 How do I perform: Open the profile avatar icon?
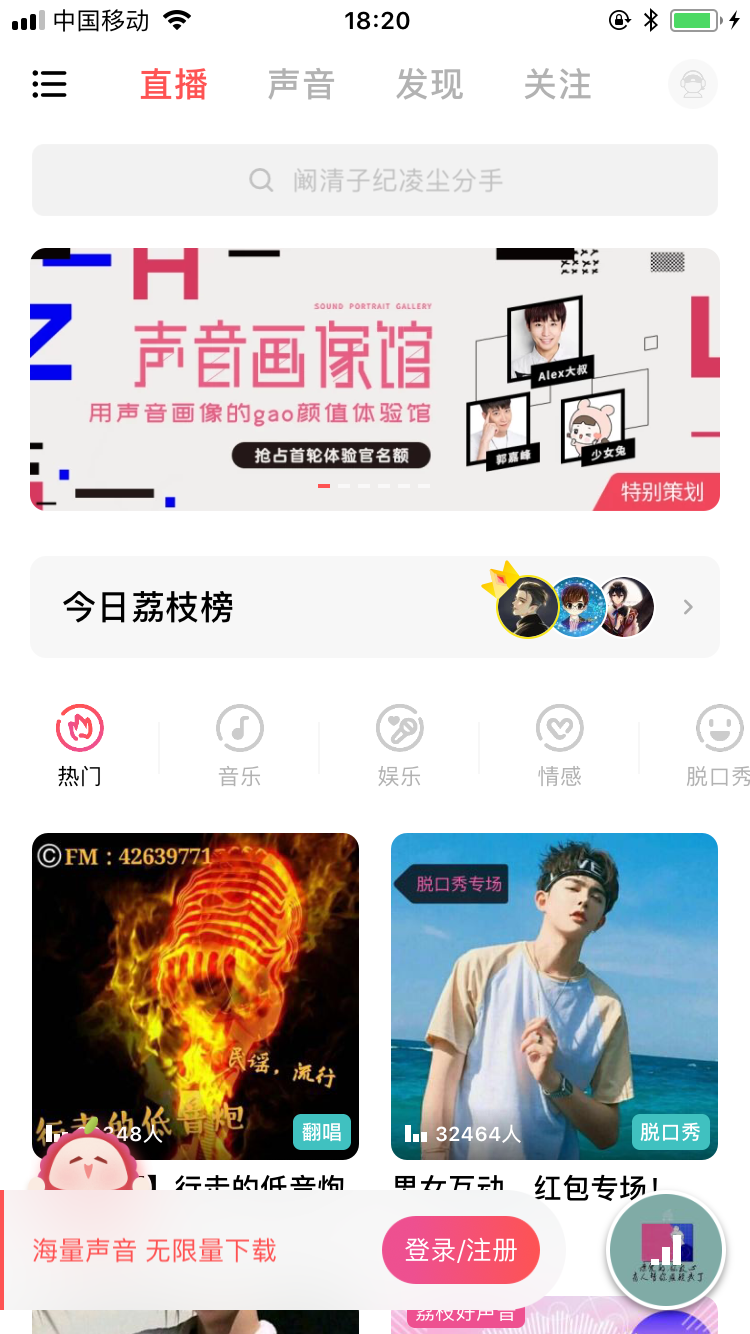[693, 84]
